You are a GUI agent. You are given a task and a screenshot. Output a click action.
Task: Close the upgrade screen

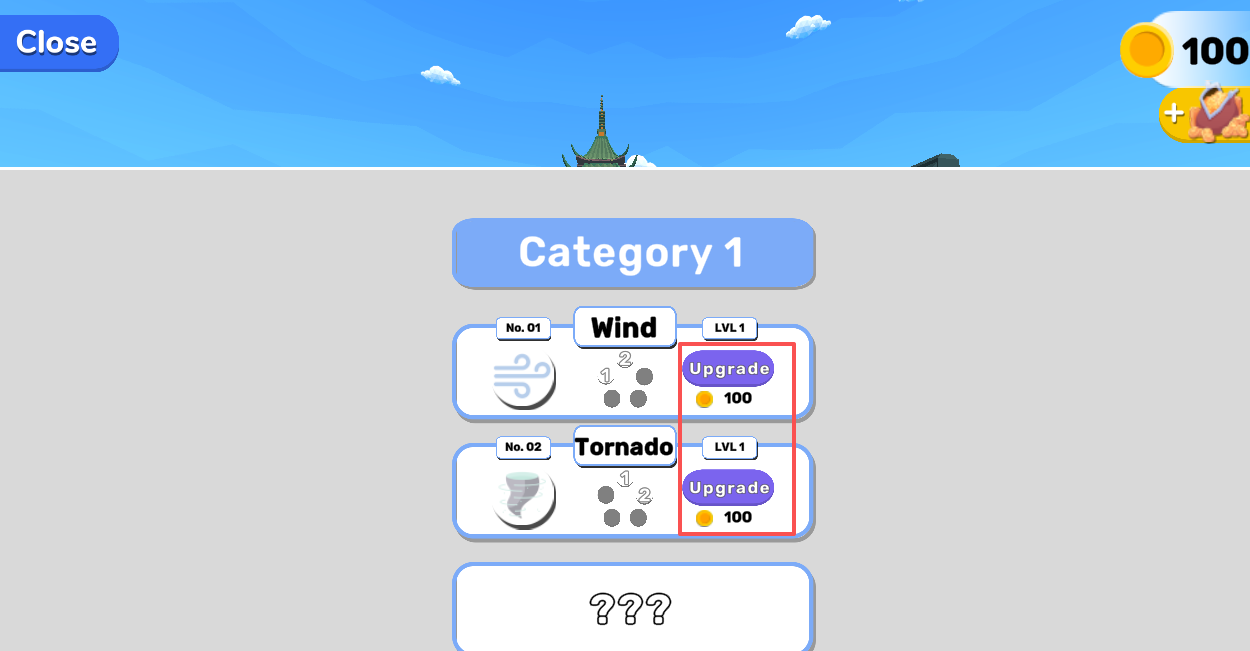(58, 43)
